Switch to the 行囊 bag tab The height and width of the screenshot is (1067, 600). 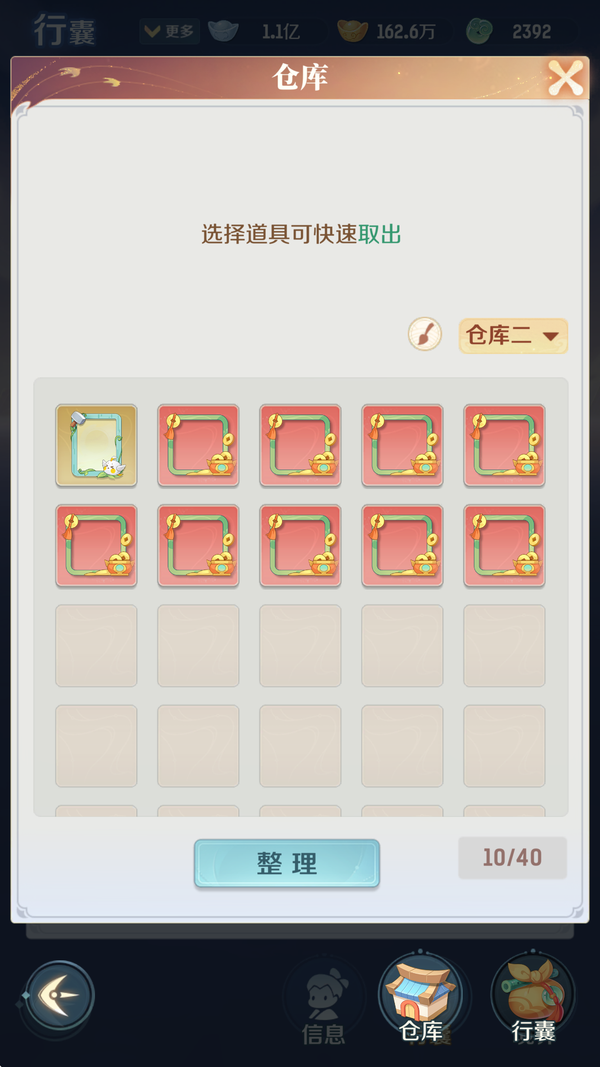tap(533, 1000)
